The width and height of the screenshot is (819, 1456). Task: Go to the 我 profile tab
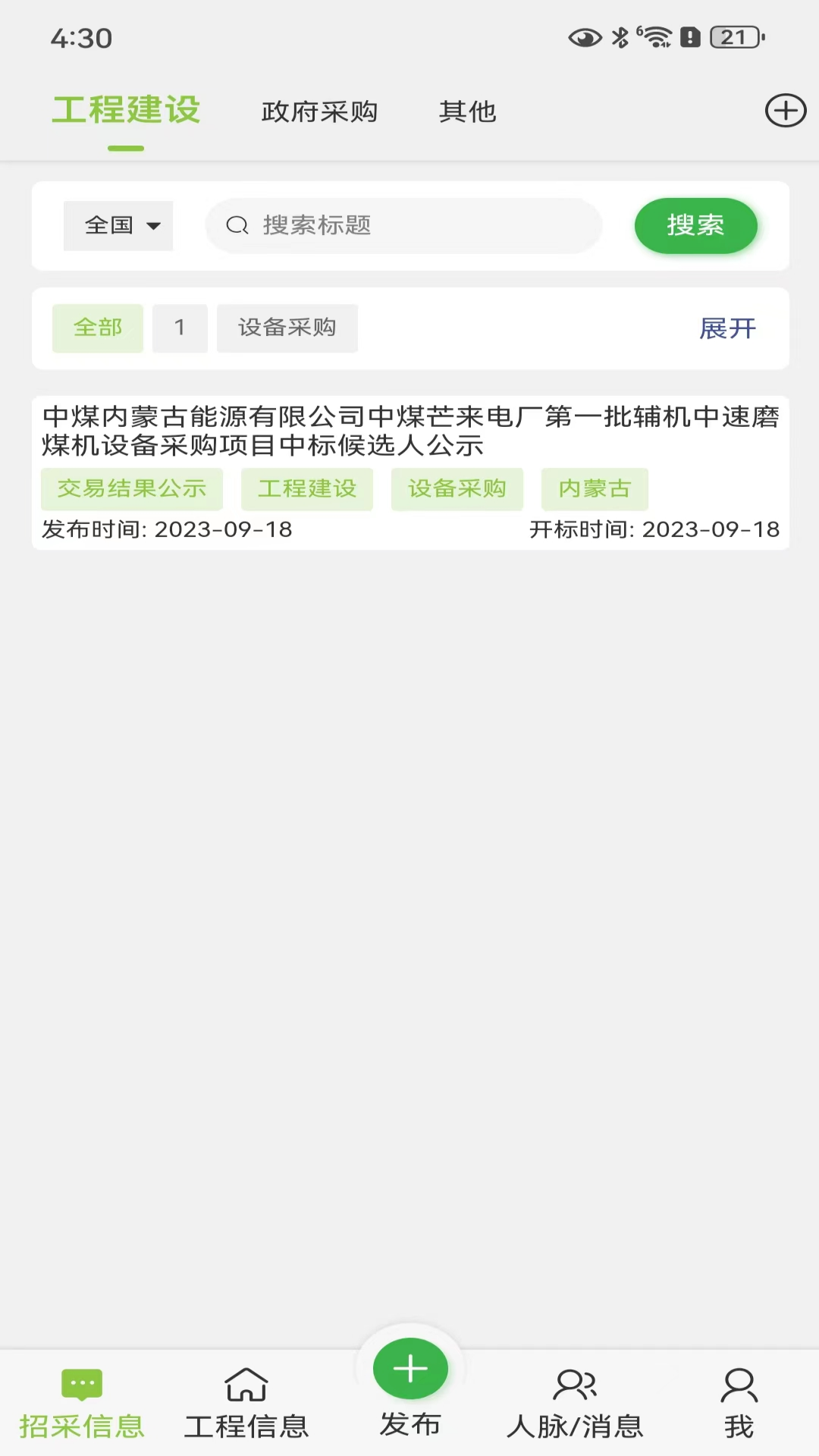point(739,1404)
